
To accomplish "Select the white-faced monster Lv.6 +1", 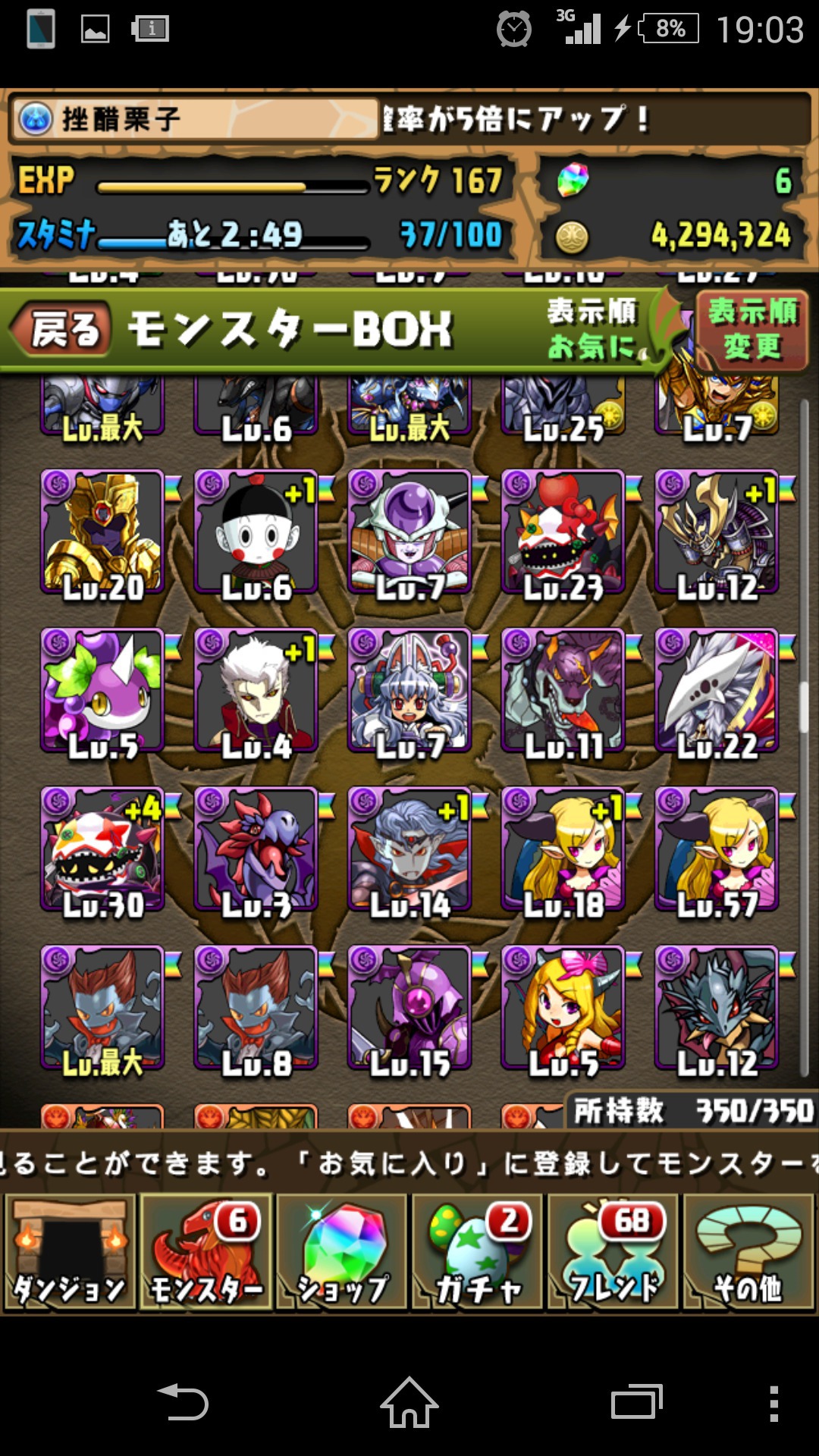I will [256, 532].
